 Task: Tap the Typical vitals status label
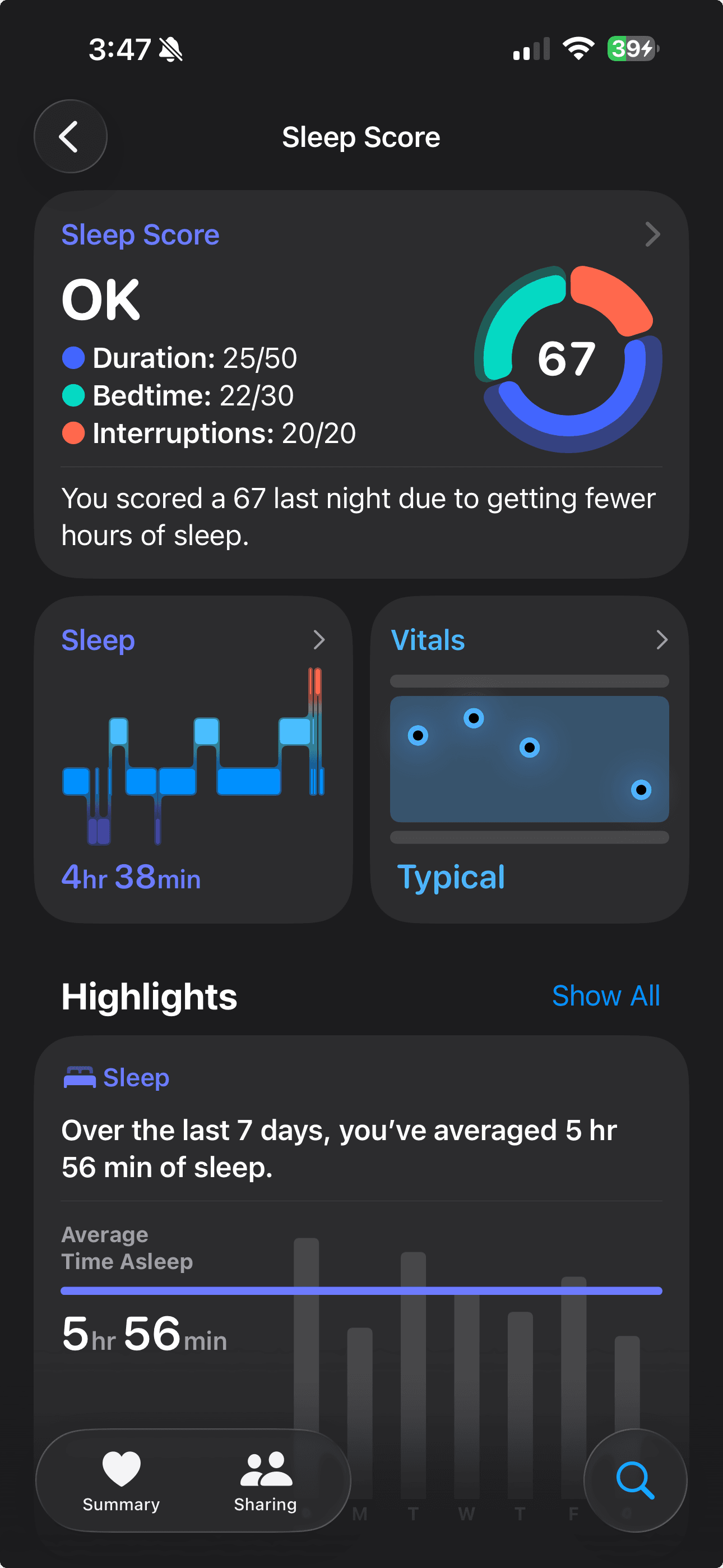tap(452, 877)
